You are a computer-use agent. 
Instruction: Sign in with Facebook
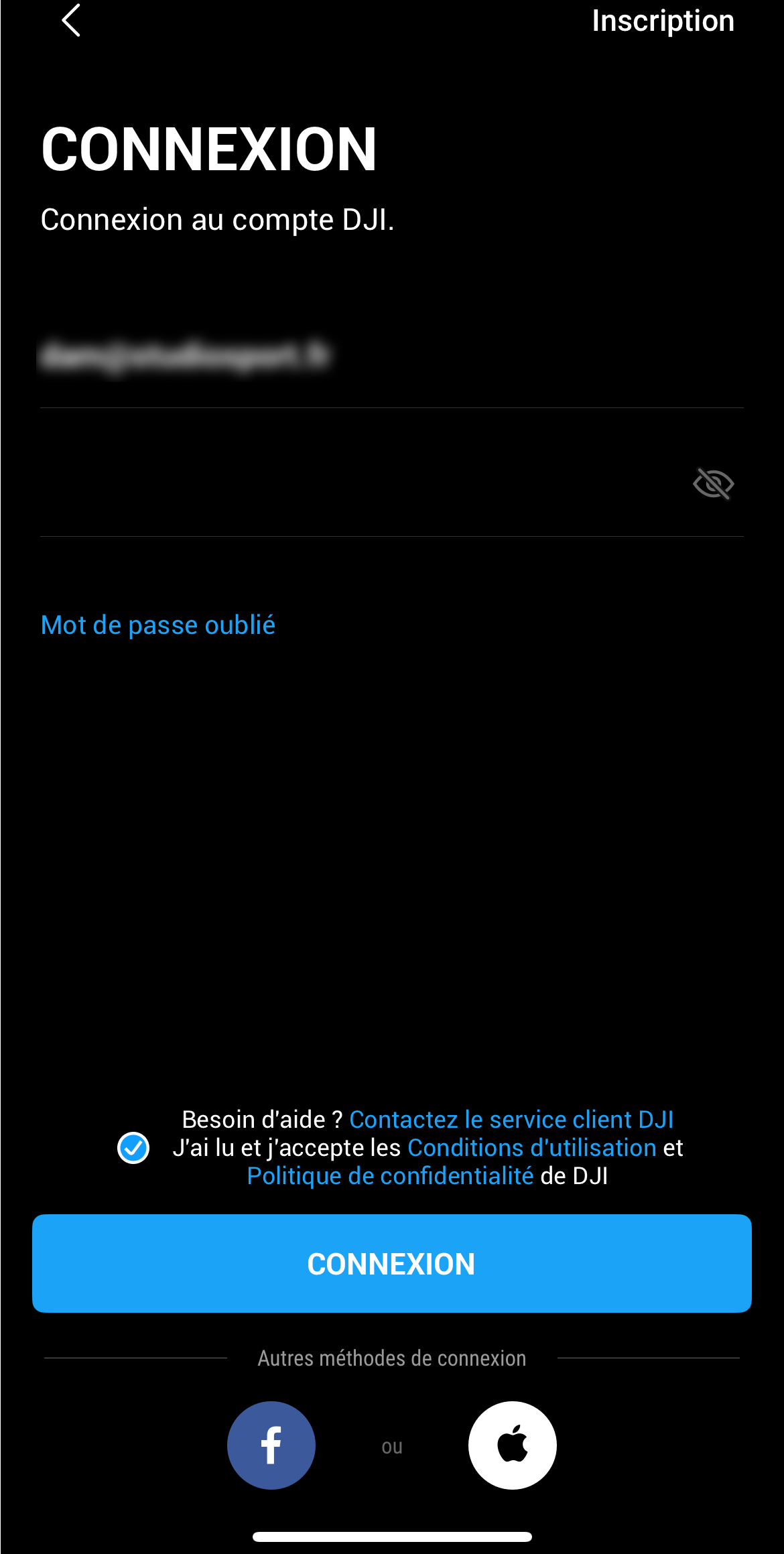[x=271, y=1445]
